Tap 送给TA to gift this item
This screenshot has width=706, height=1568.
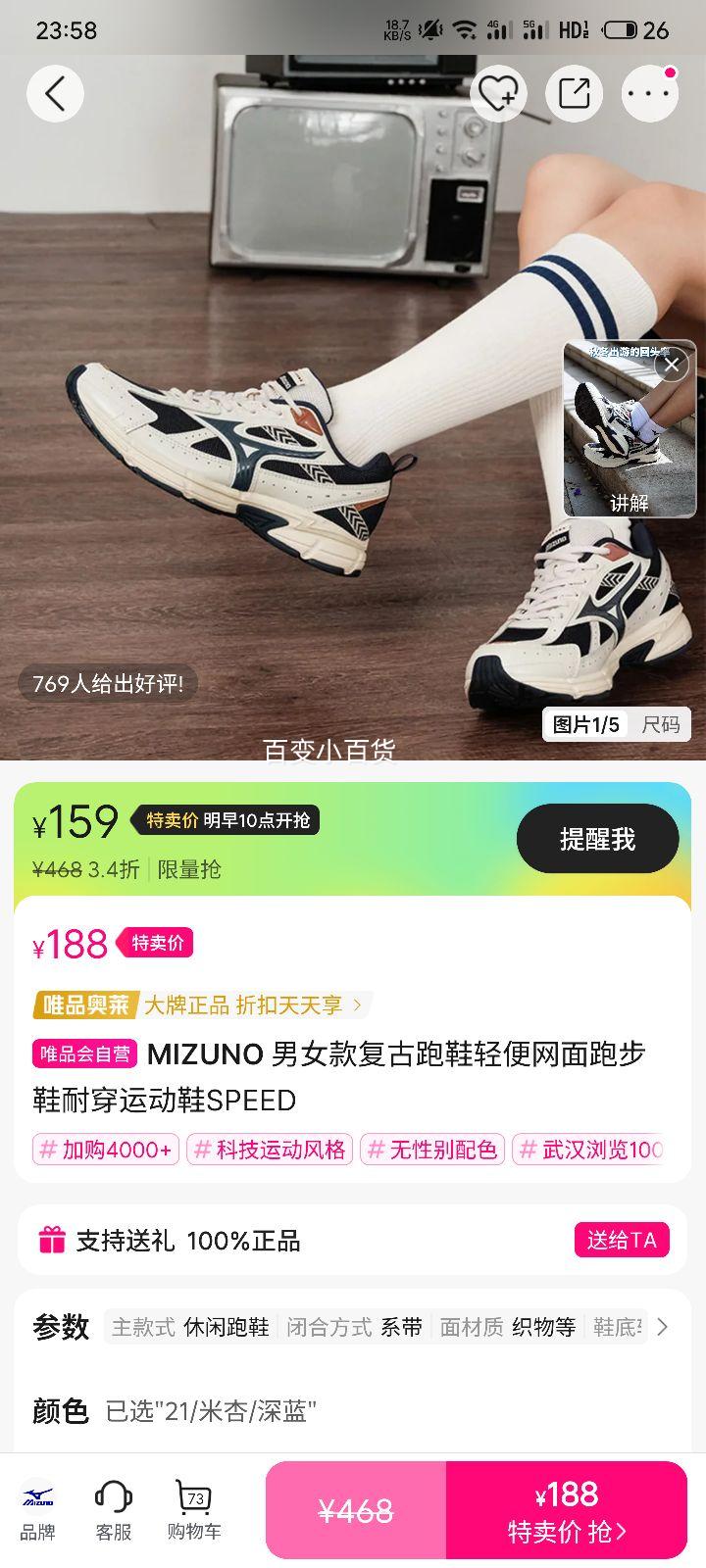[622, 1240]
